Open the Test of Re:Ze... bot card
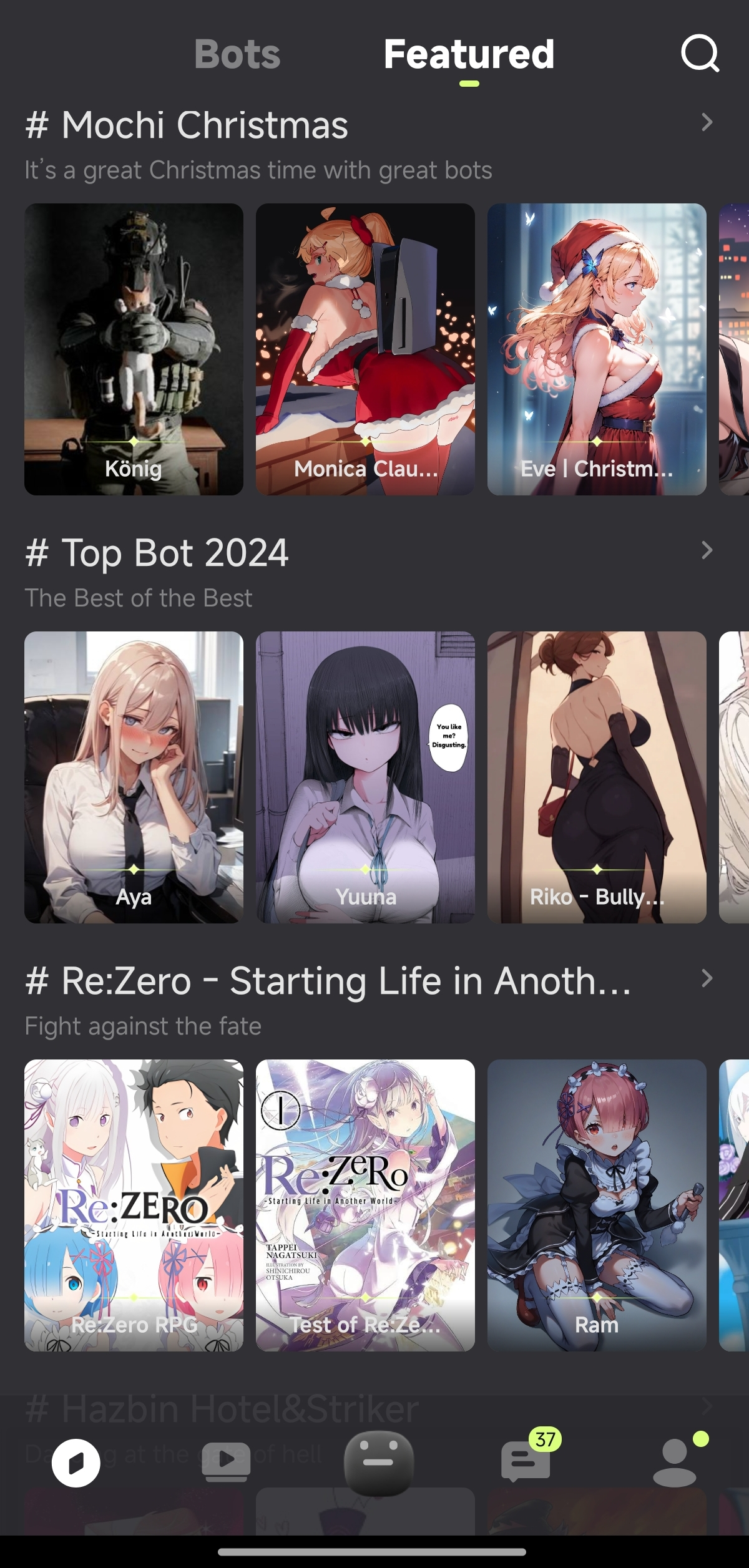 pos(365,1205)
